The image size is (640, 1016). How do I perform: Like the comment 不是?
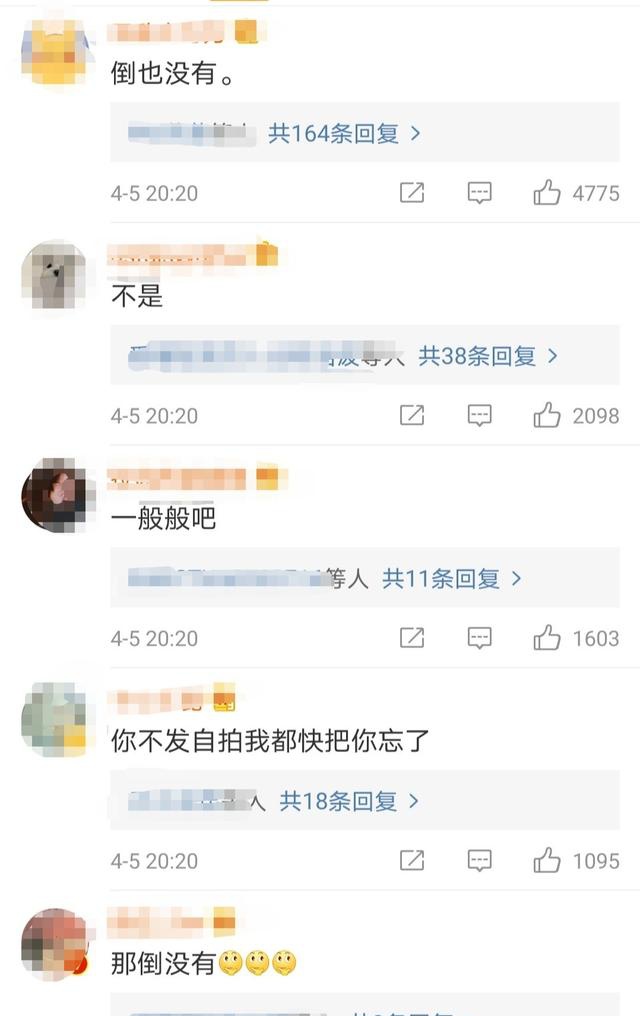click(x=547, y=415)
